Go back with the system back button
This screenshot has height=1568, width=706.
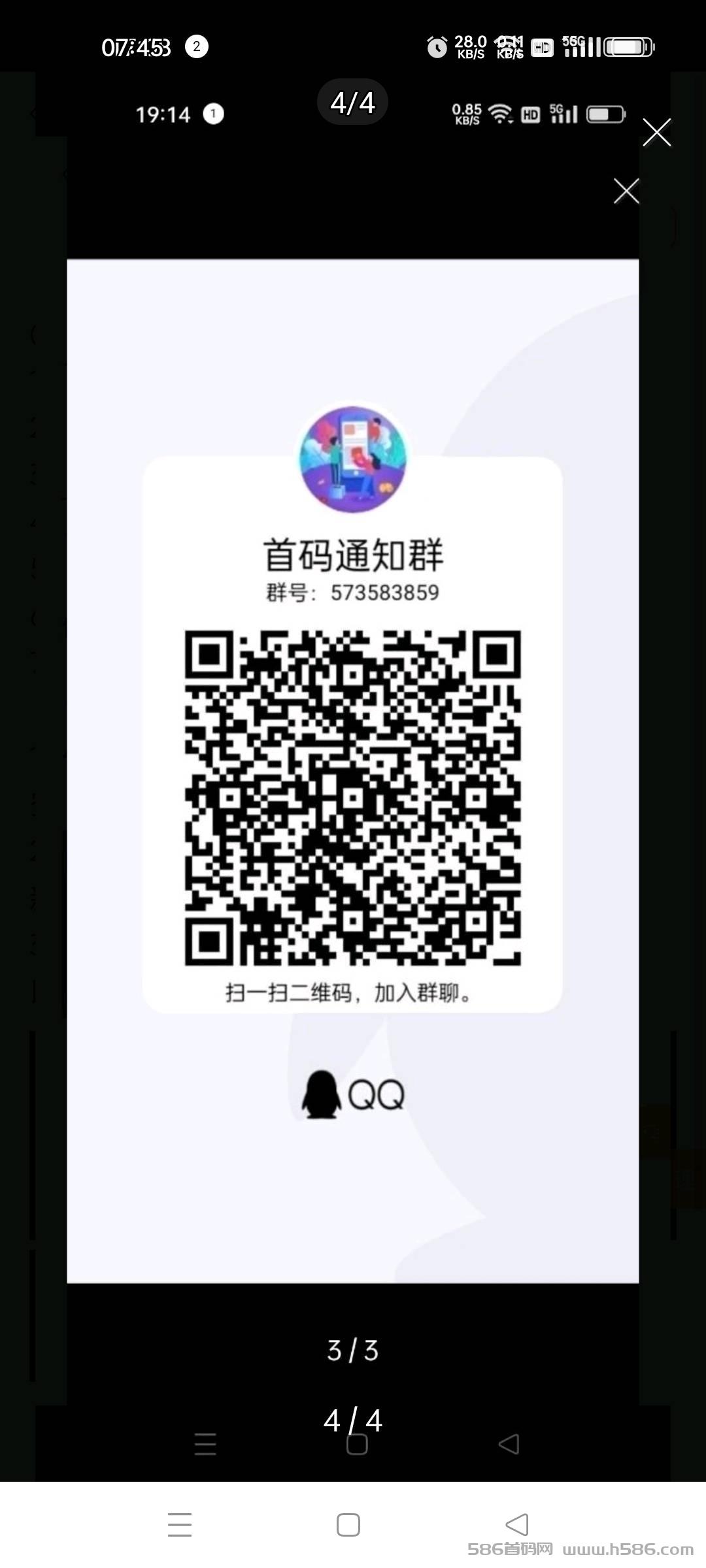[516, 1525]
